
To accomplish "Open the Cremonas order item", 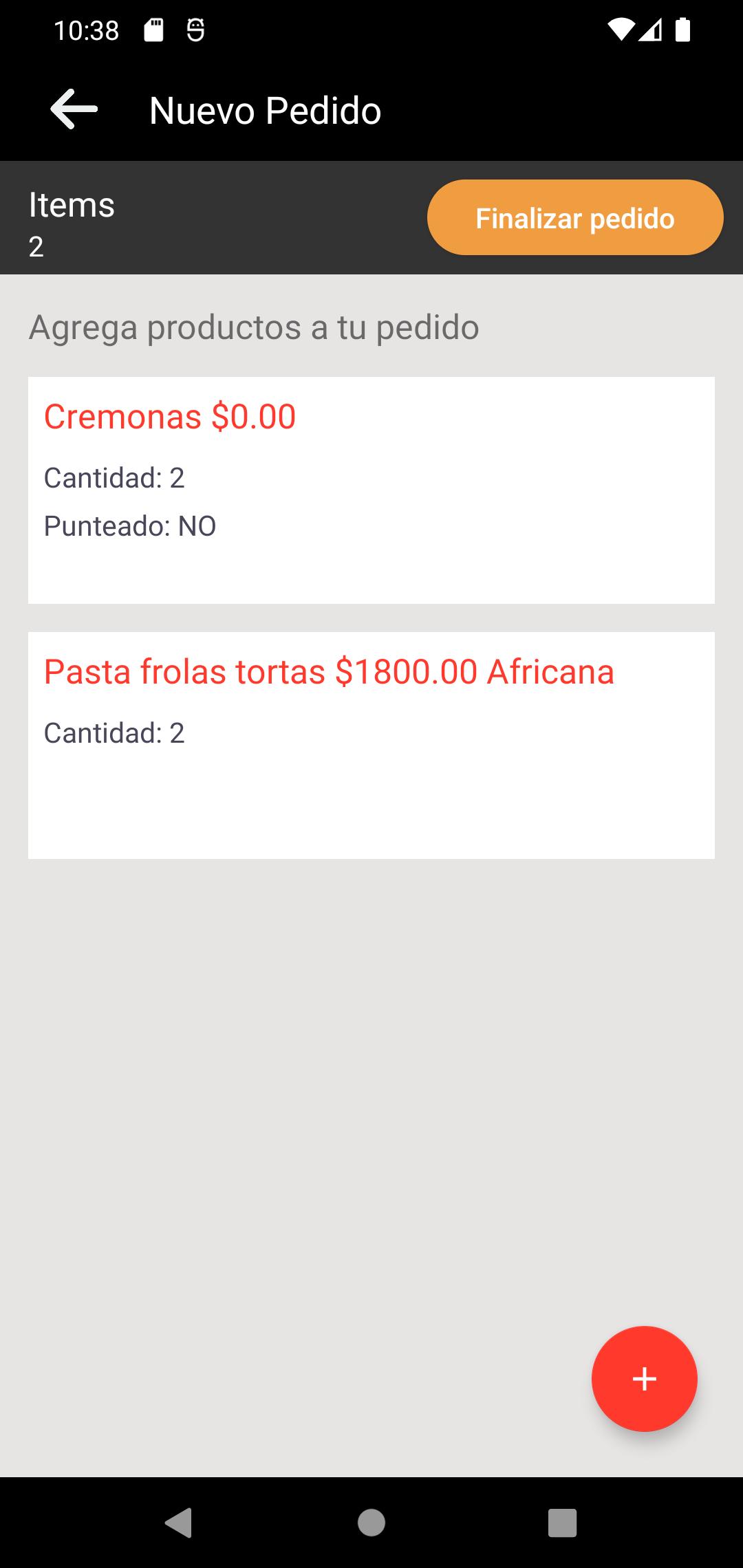I will pyautogui.click(x=371, y=490).
